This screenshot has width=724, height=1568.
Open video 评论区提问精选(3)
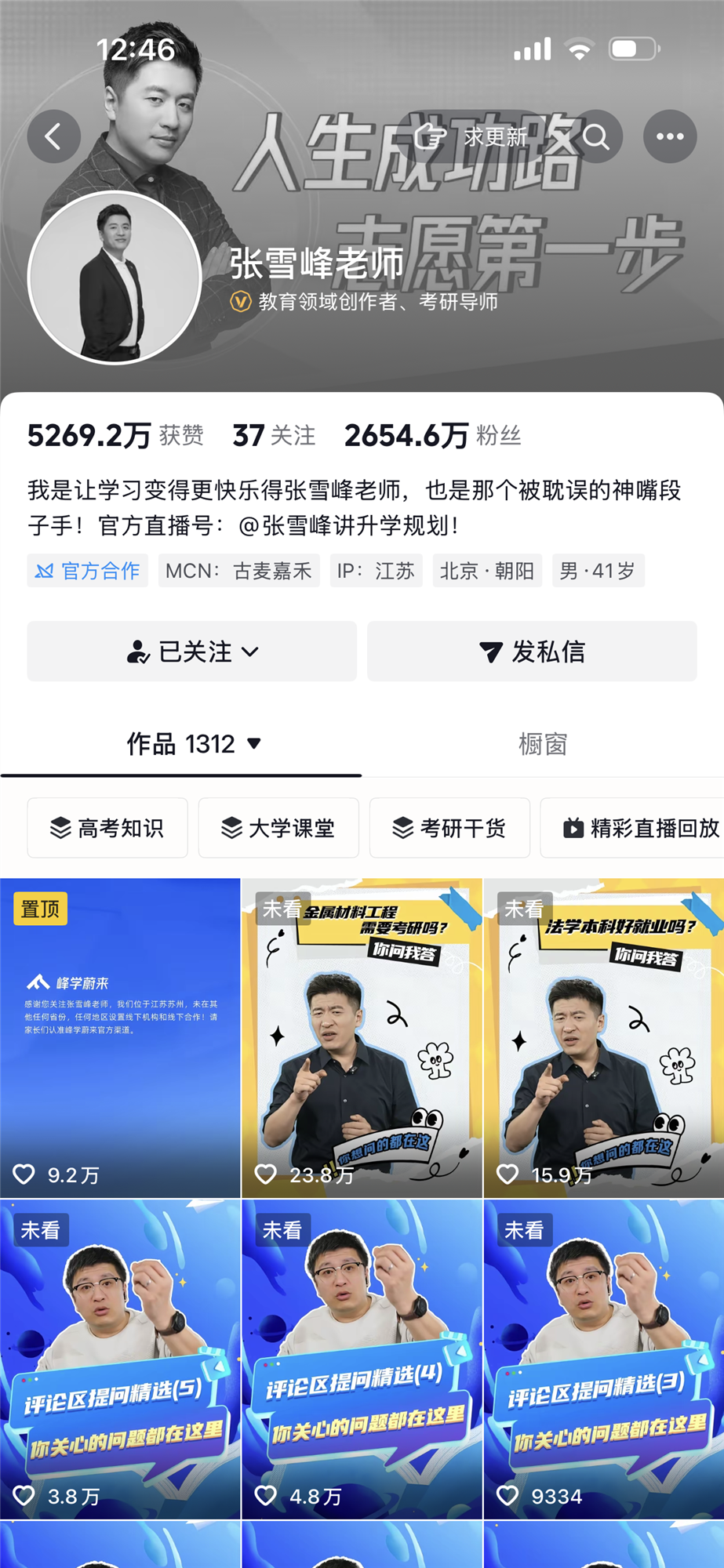(x=603, y=1359)
